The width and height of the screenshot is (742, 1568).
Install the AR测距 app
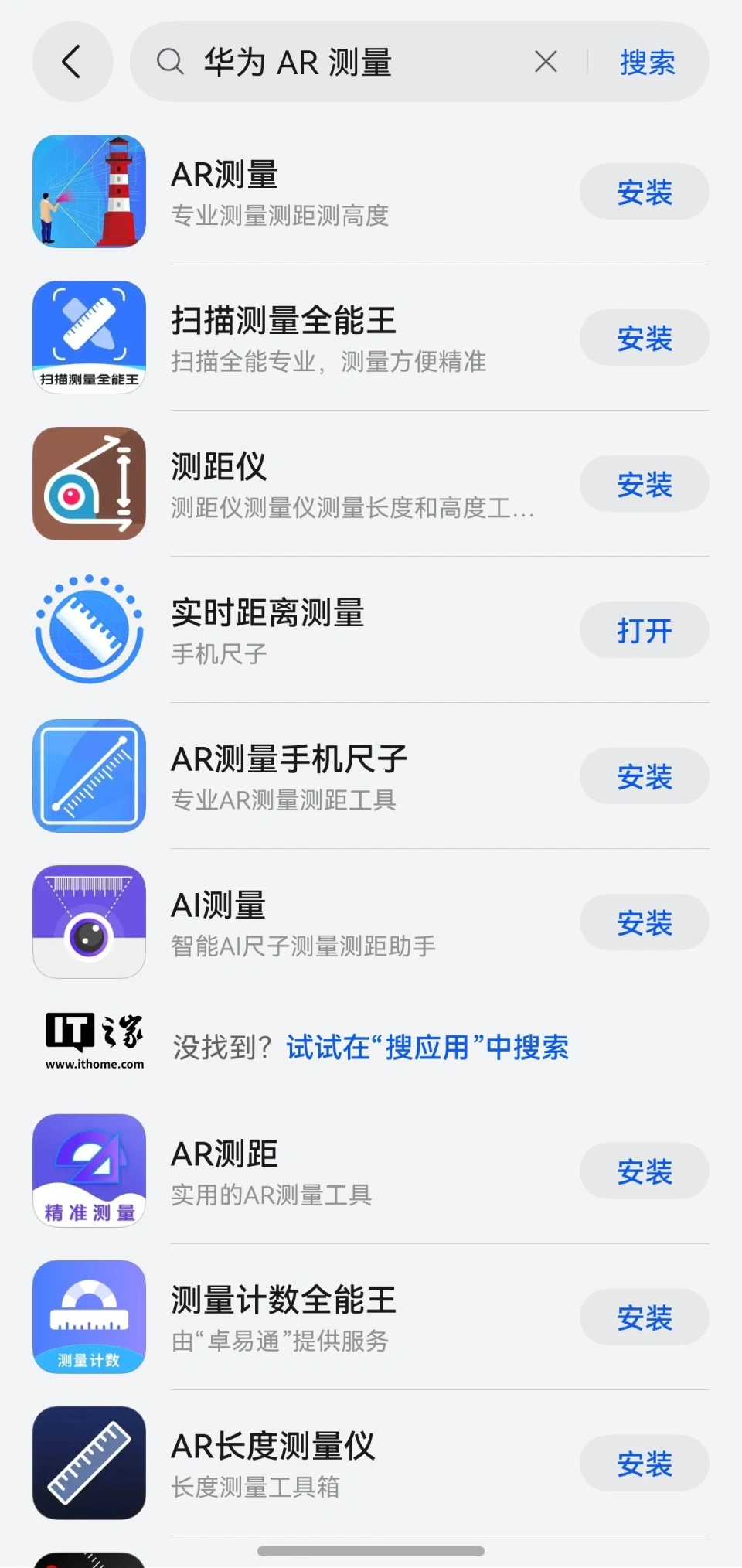coord(644,1171)
